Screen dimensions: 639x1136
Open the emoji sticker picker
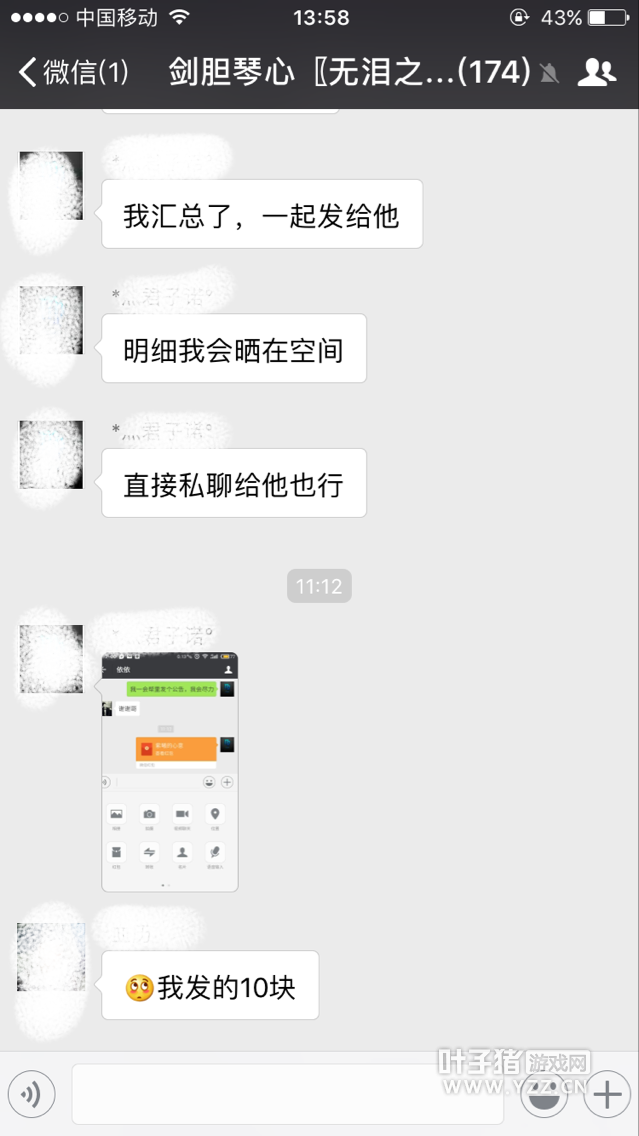[545, 1096]
